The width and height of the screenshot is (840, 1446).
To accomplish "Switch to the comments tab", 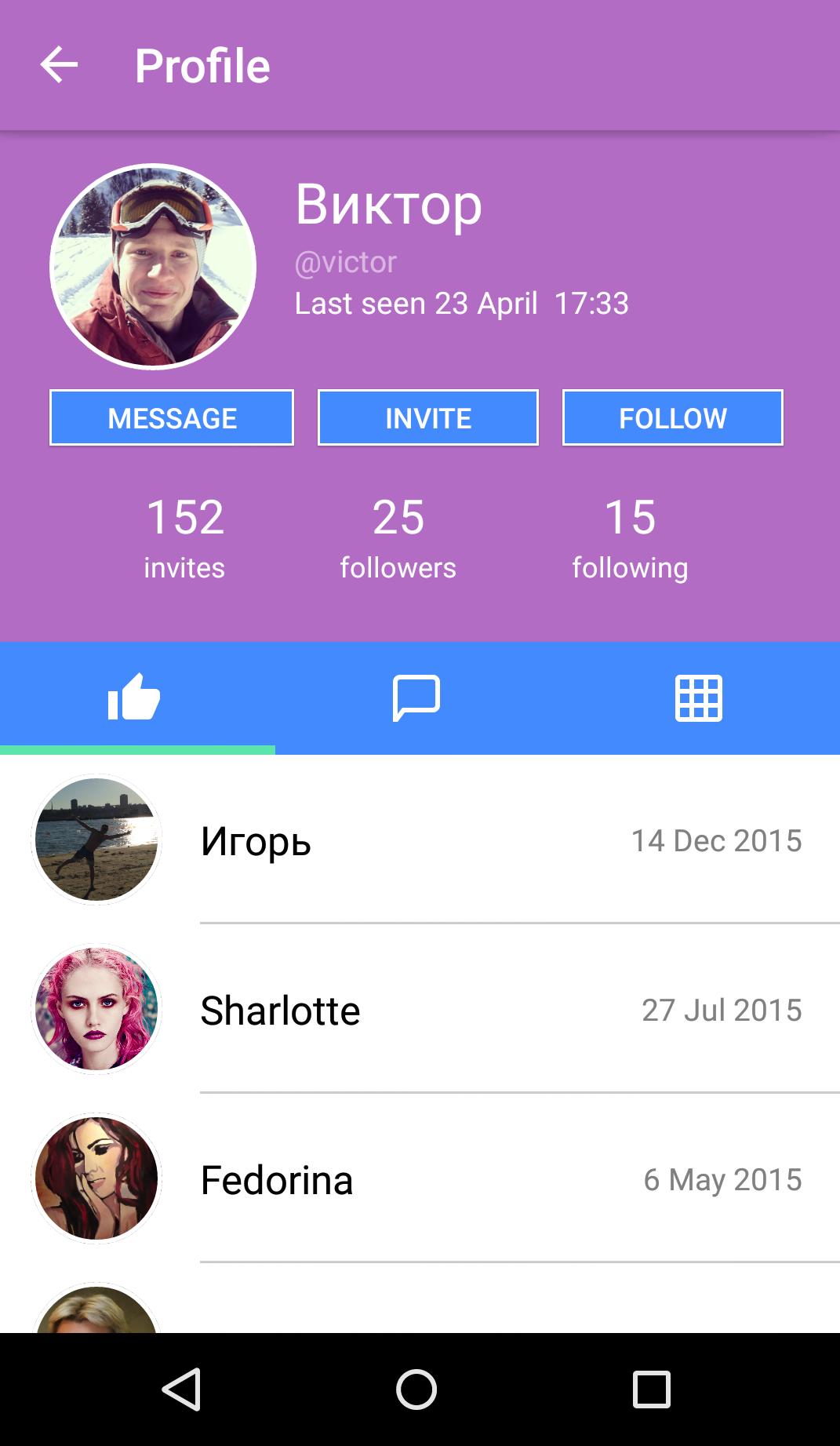I will click(x=416, y=697).
